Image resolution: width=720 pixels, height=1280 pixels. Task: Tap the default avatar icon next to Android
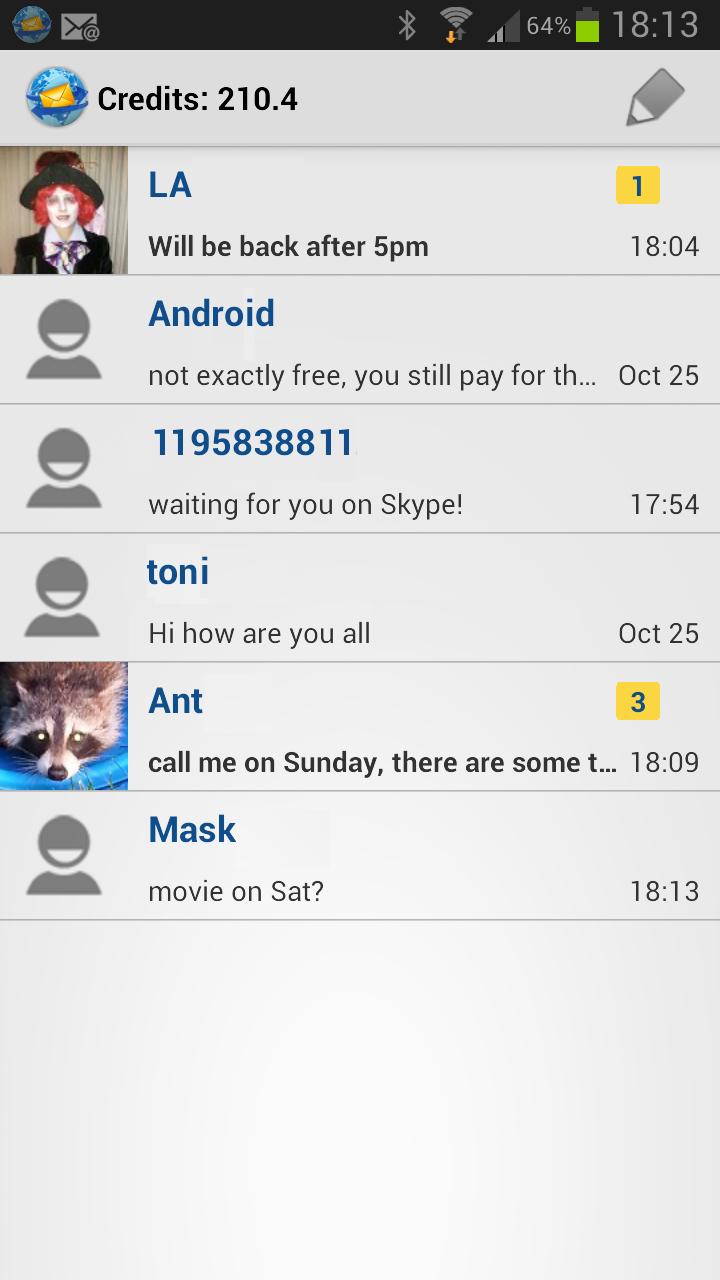tap(63, 338)
